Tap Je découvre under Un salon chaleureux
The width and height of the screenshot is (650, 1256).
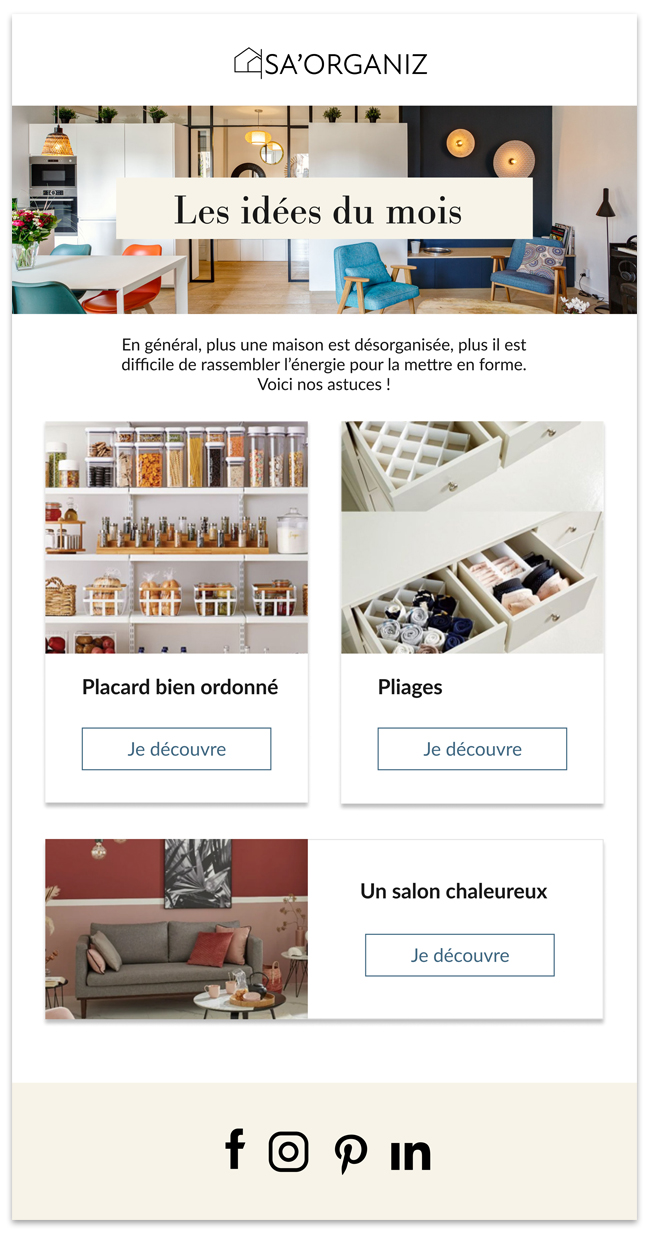[x=459, y=955]
